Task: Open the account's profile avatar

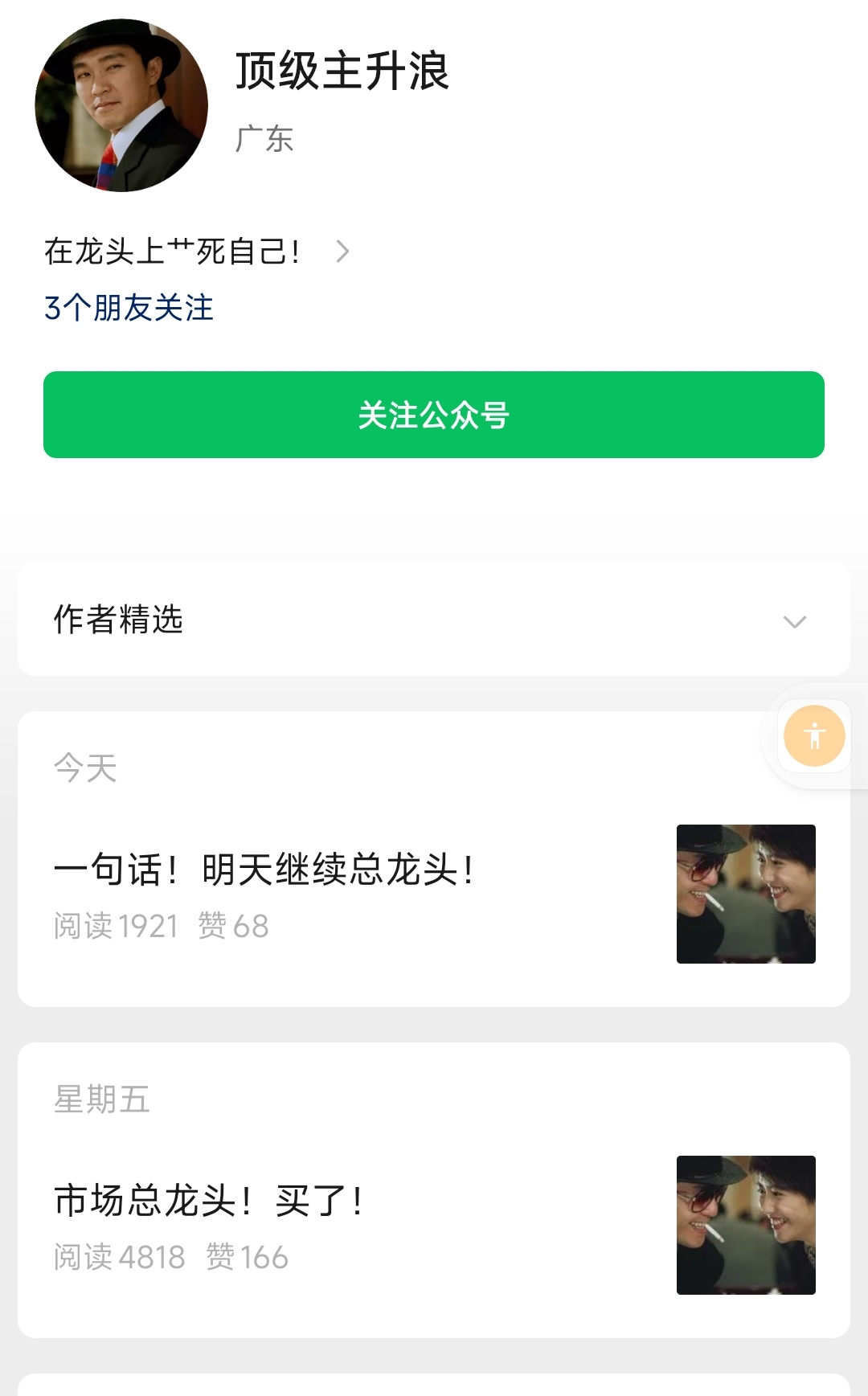Action: [121, 105]
